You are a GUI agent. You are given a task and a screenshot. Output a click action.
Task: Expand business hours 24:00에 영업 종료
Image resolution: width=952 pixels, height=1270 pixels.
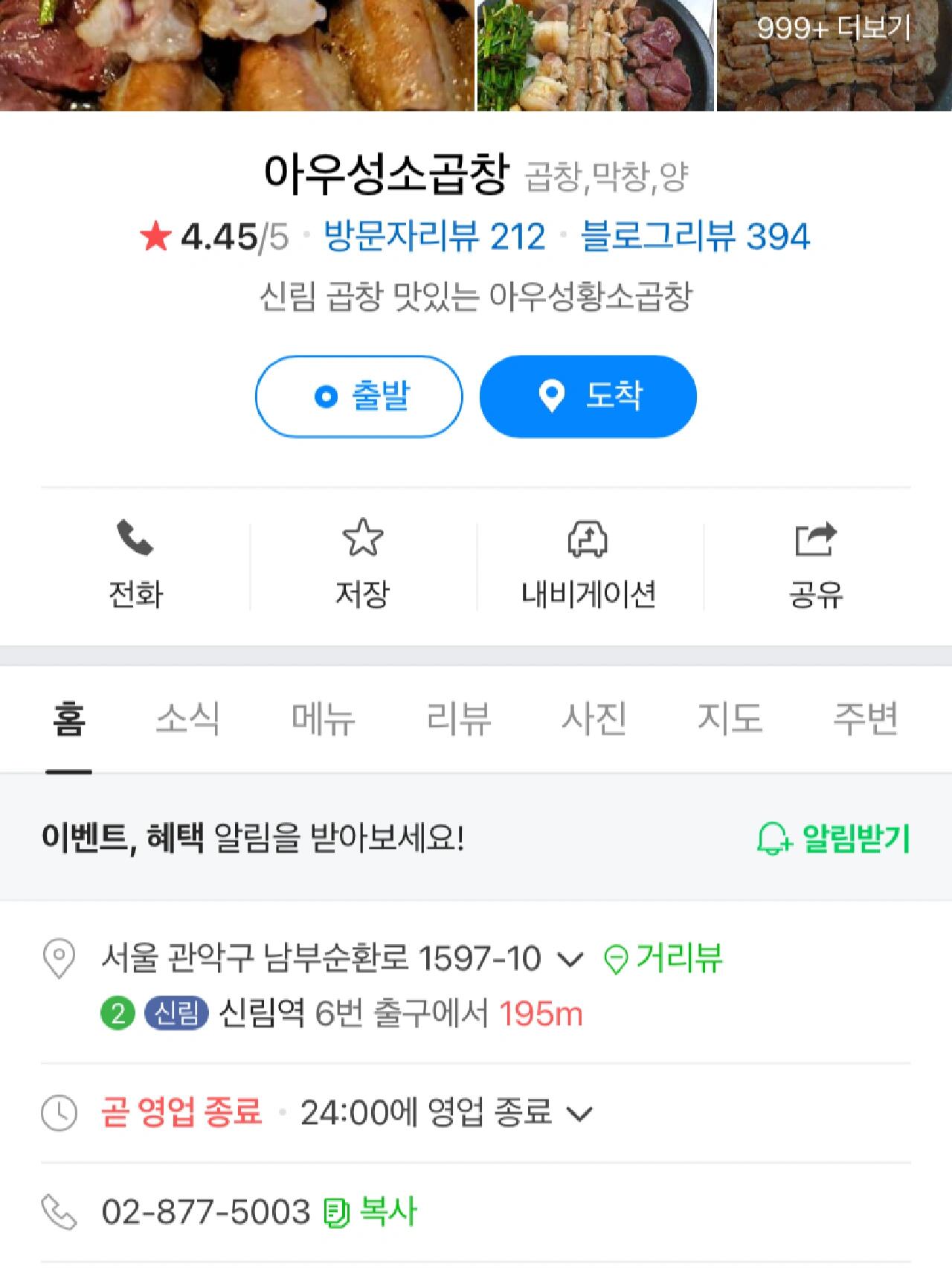coord(579,1113)
